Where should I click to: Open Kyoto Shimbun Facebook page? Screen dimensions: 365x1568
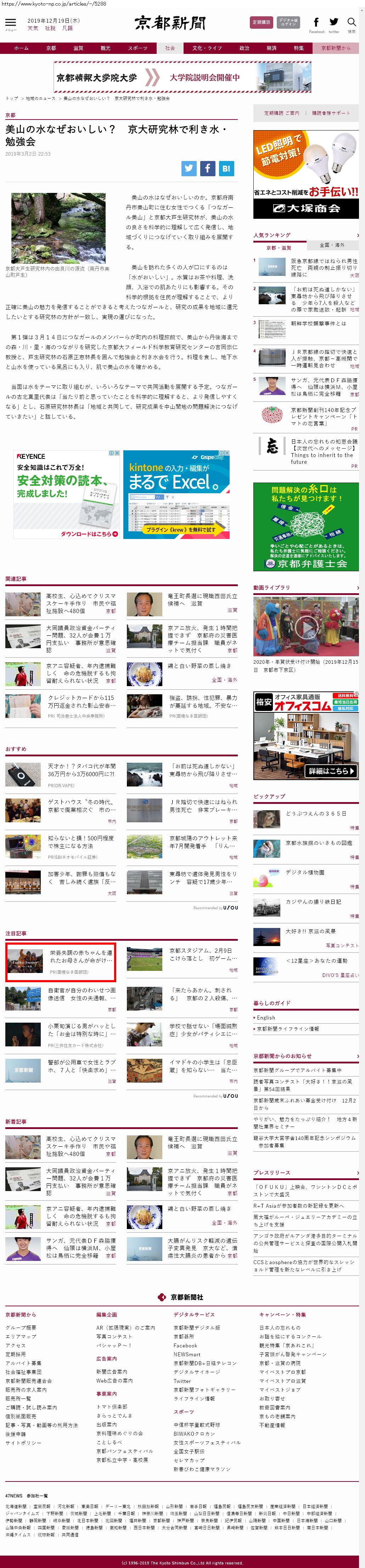316,23
